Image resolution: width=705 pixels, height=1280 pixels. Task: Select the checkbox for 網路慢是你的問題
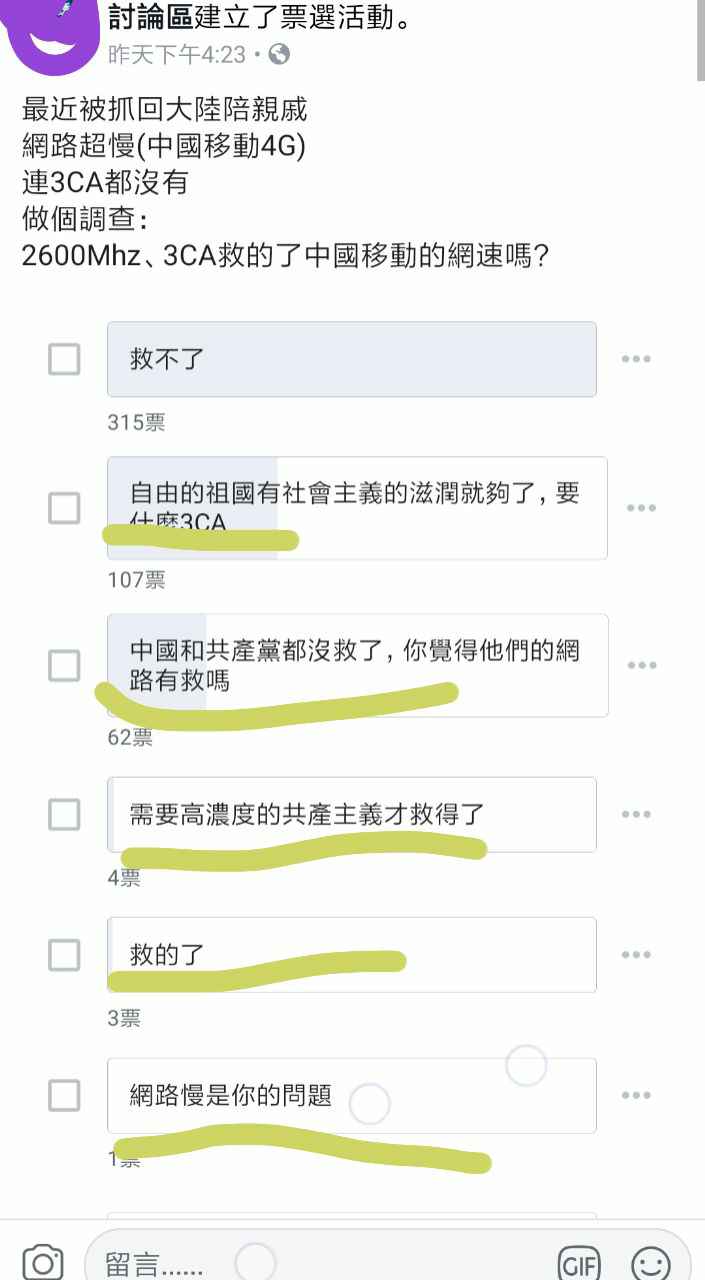tap(64, 1095)
